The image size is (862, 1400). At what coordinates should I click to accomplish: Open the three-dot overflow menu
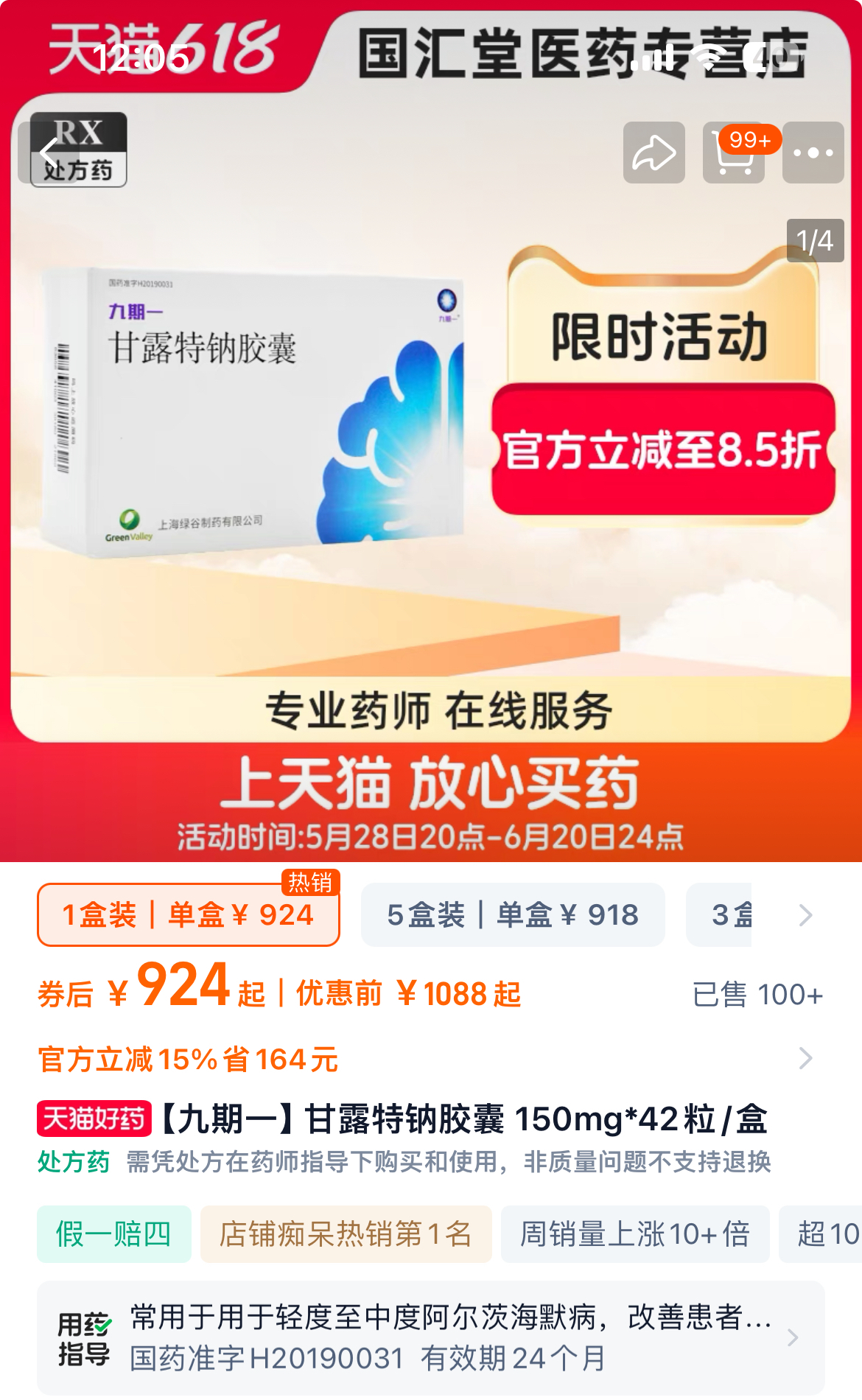(x=813, y=153)
